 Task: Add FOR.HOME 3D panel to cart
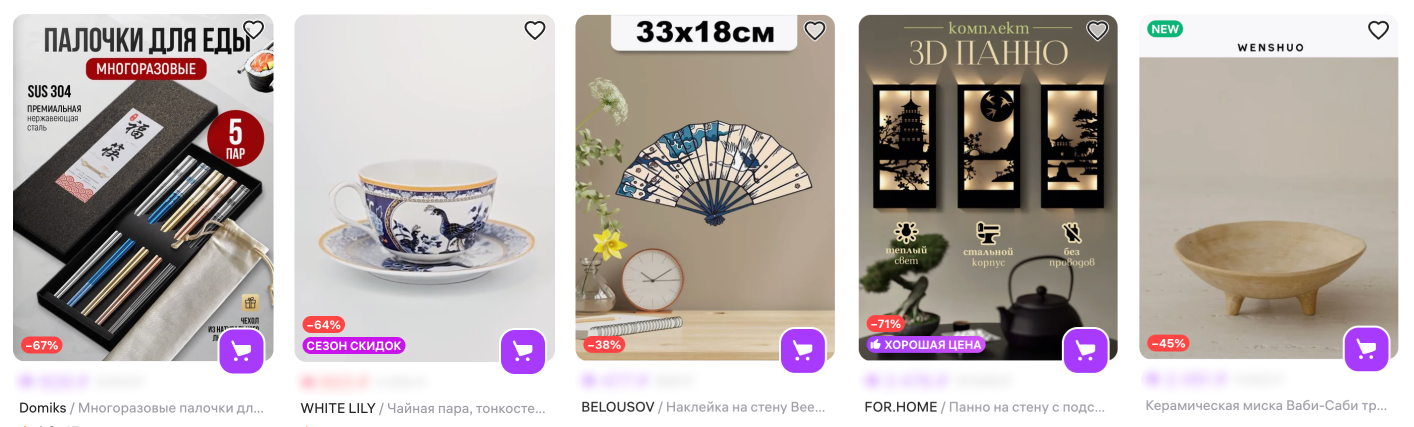(x=1086, y=351)
